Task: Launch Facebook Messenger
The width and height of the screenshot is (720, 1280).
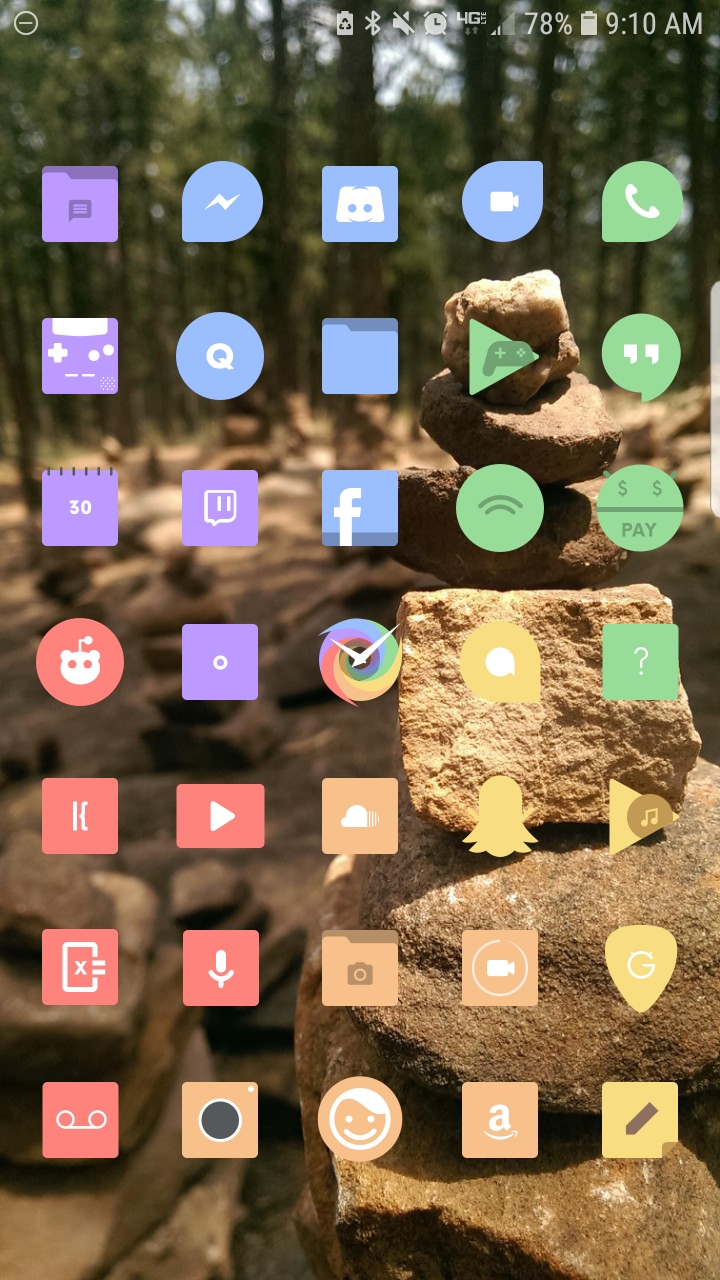Action: (x=221, y=201)
